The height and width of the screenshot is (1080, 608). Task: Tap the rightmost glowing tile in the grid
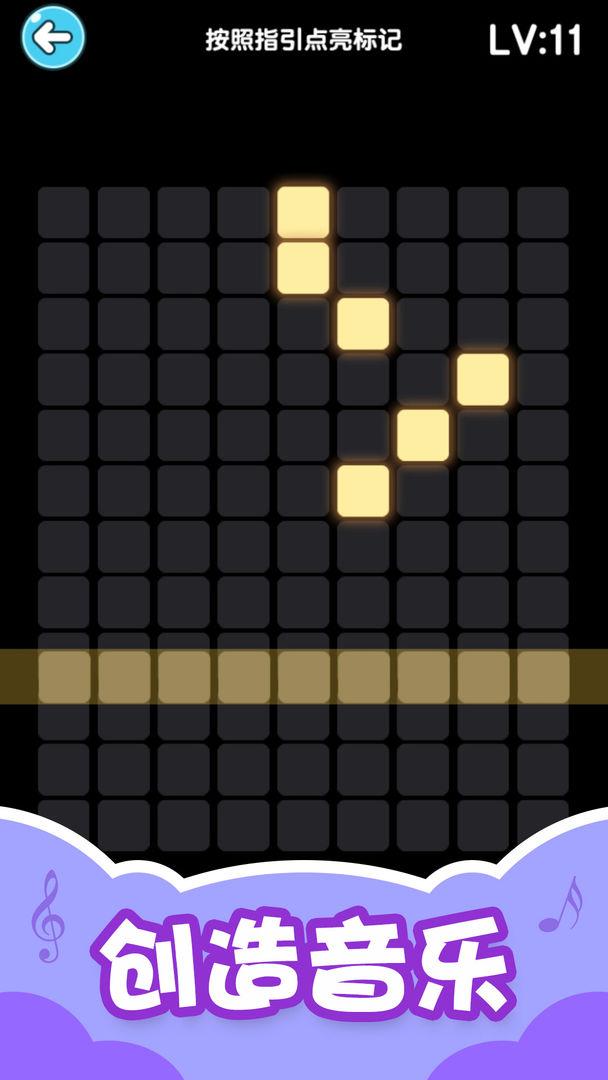(483, 379)
